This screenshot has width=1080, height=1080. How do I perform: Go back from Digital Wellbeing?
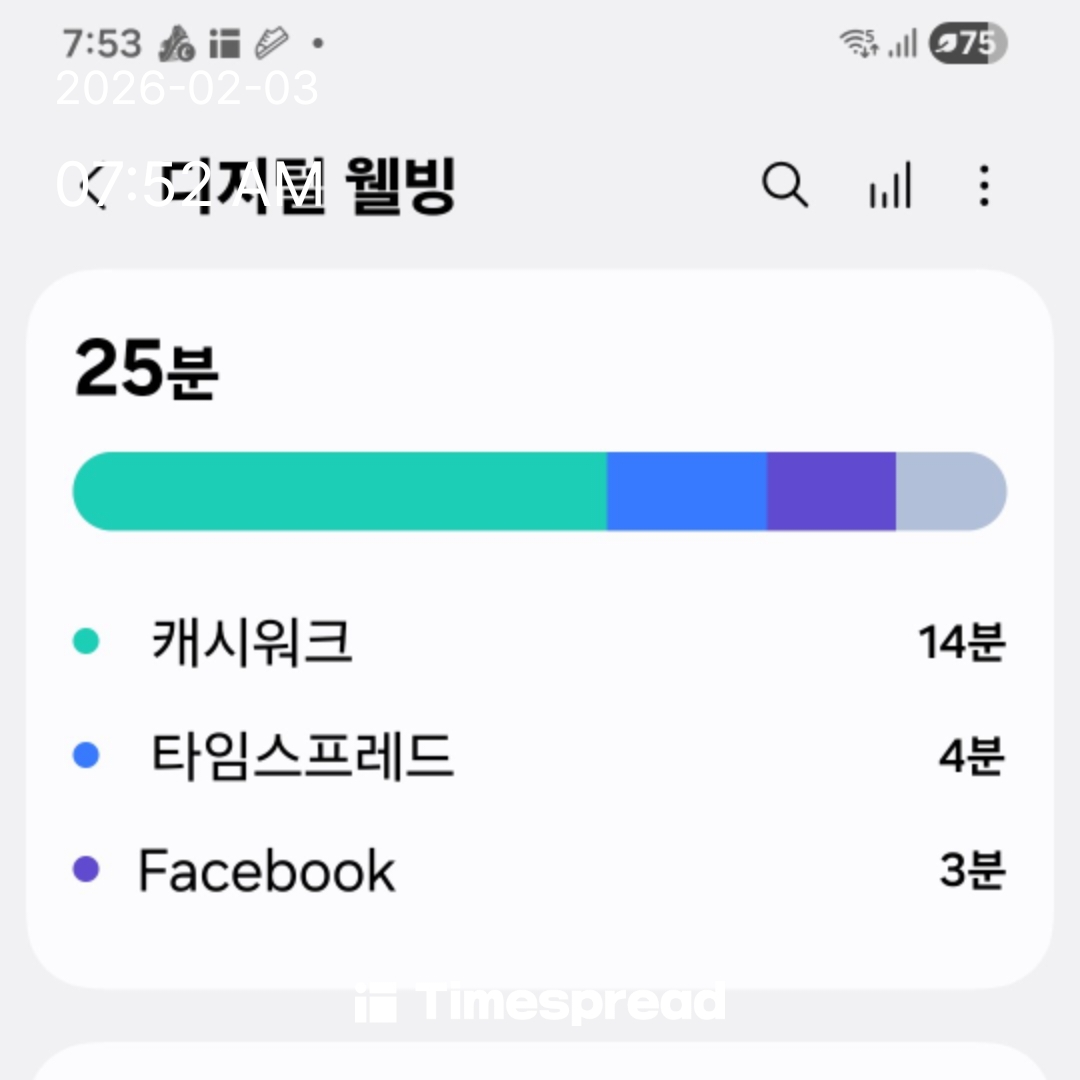tap(95, 187)
